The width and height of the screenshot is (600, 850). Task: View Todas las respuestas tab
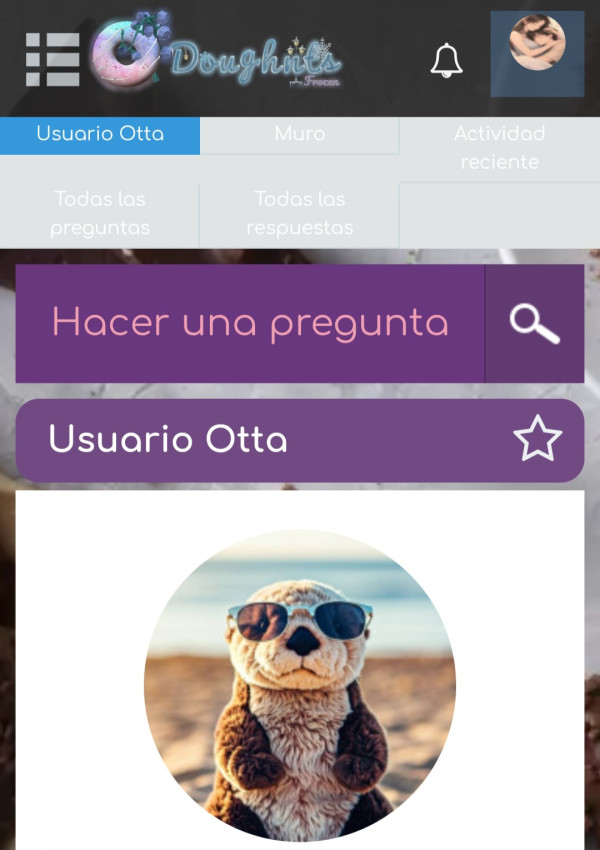pyautogui.click(x=299, y=213)
